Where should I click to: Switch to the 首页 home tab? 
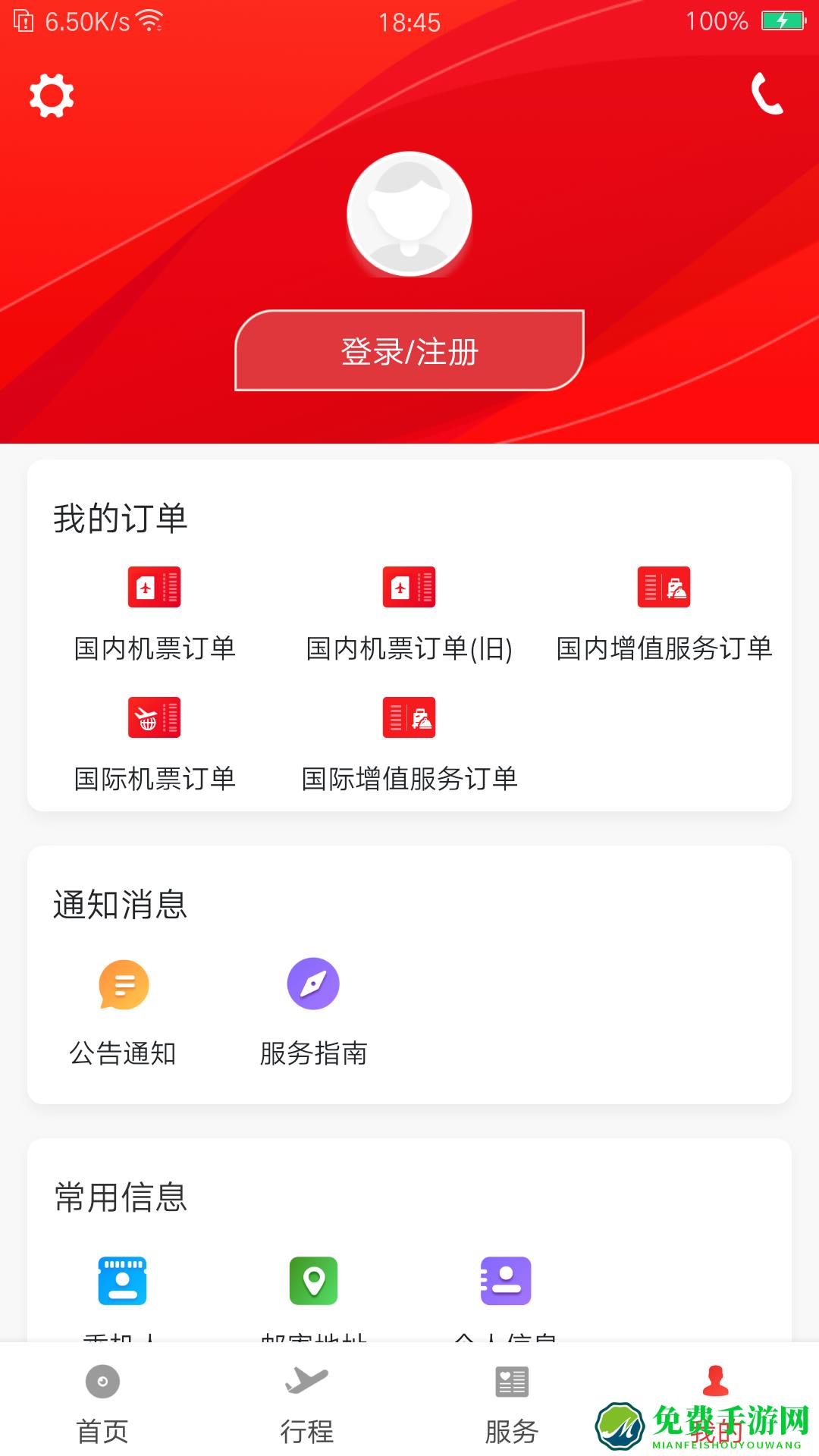[x=102, y=1407]
